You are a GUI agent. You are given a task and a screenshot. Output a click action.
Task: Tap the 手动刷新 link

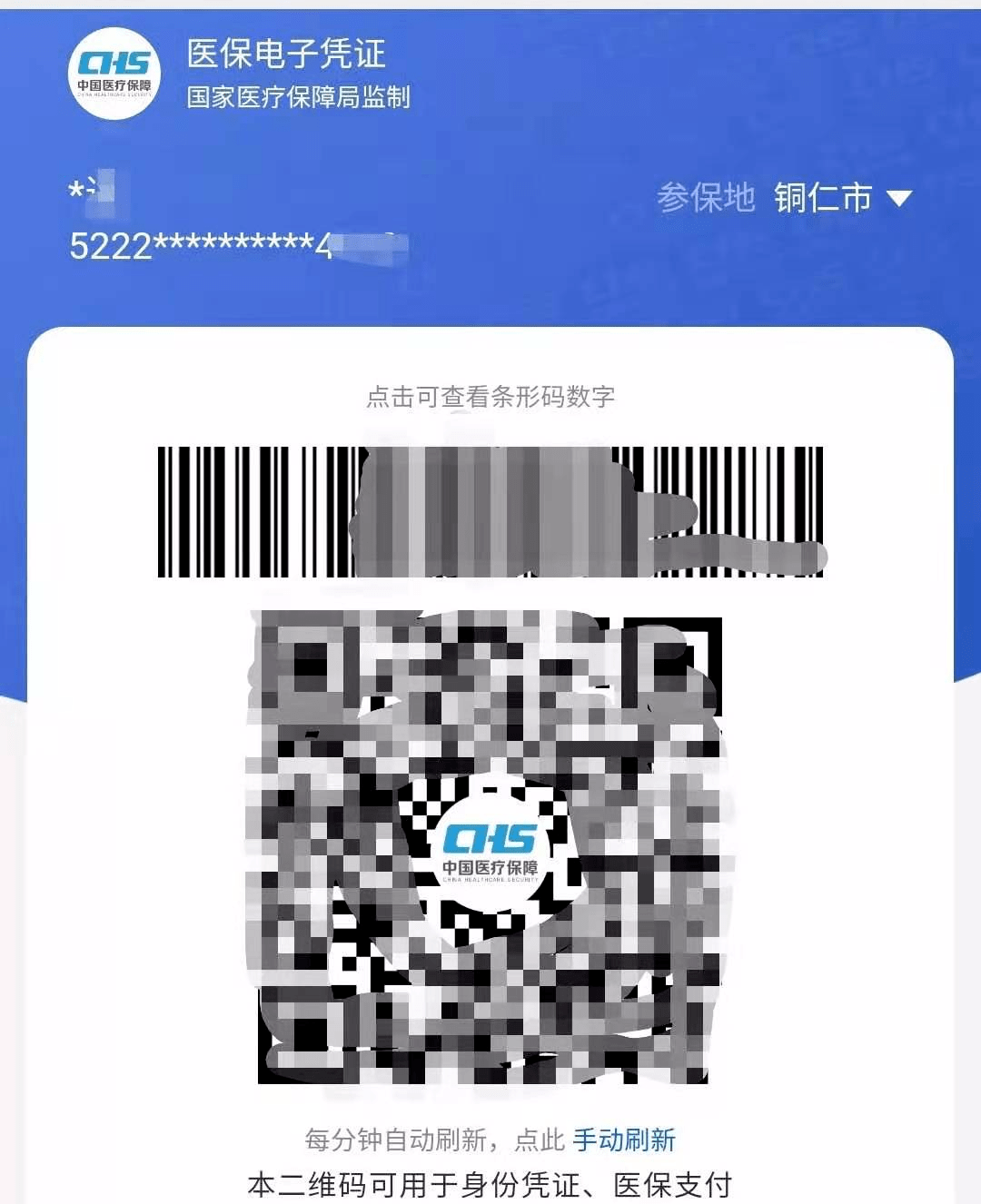click(x=624, y=1140)
